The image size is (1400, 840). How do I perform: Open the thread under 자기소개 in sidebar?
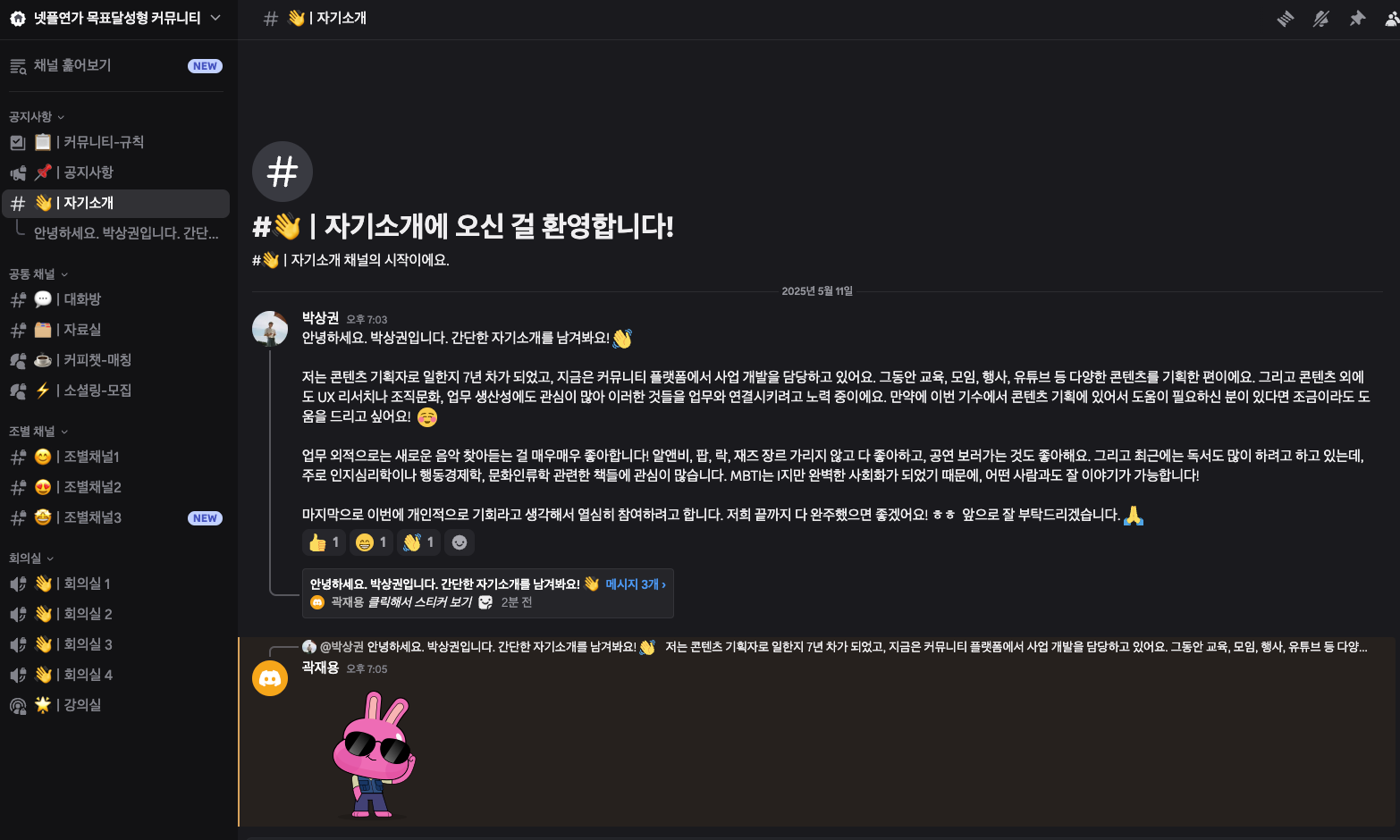pyautogui.click(x=125, y=233)
